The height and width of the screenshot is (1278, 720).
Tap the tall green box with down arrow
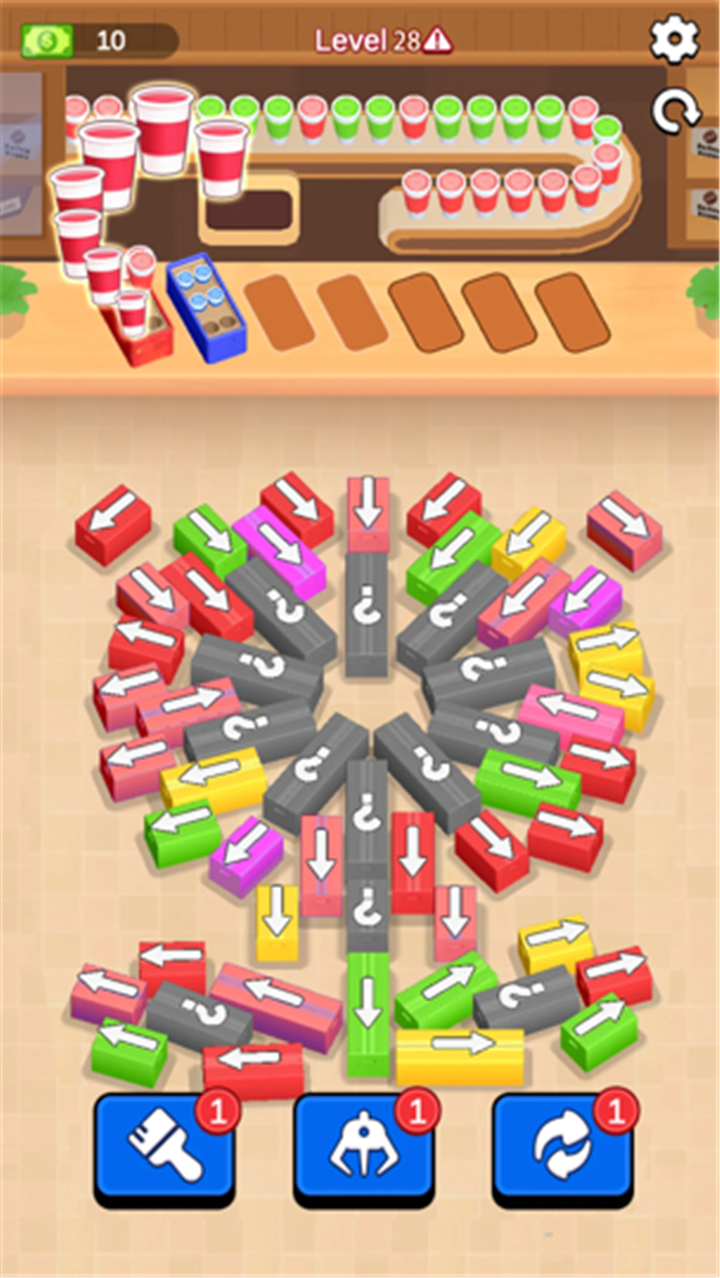[368, 1013]
